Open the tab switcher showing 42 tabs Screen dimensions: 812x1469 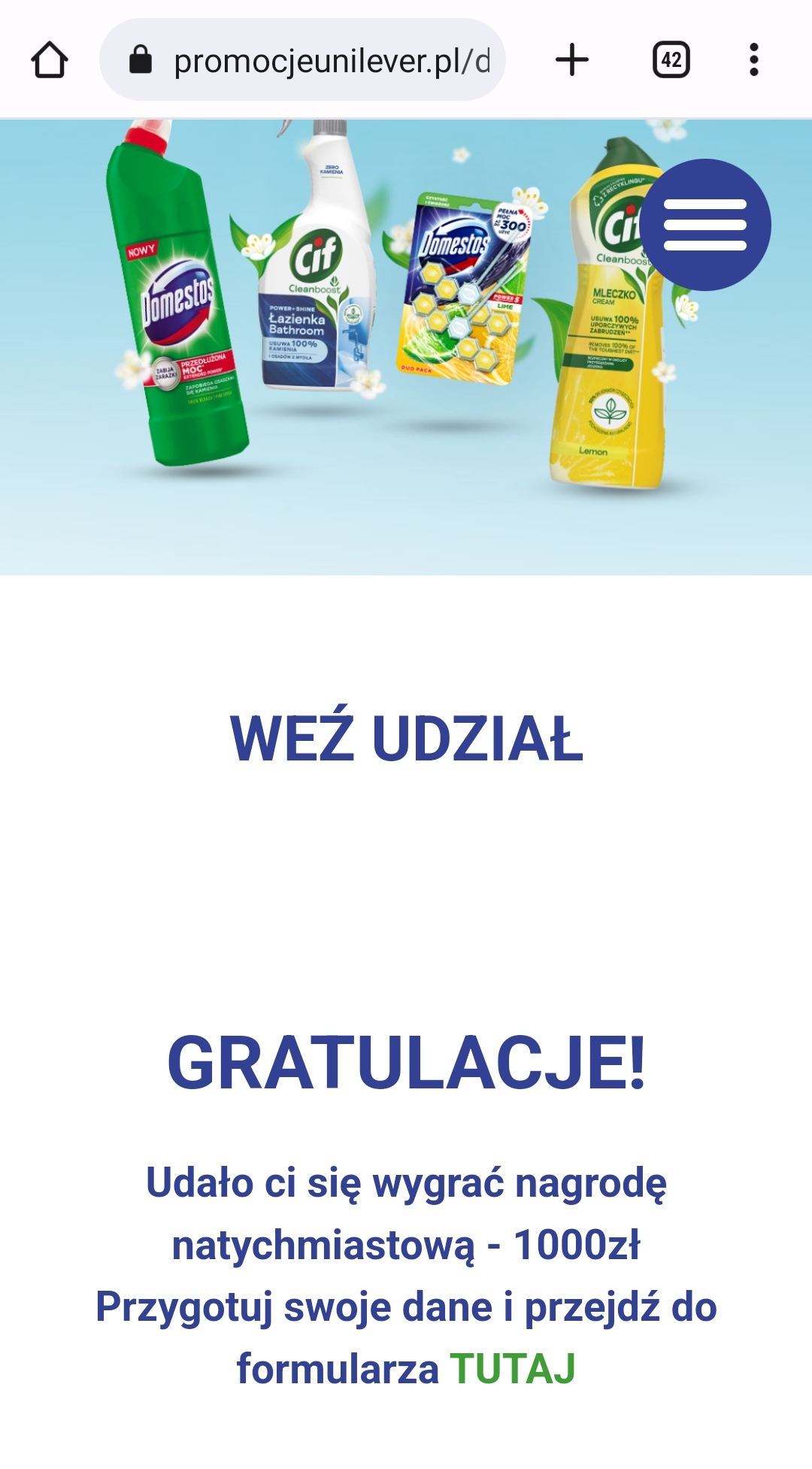(x=671, y=60)
